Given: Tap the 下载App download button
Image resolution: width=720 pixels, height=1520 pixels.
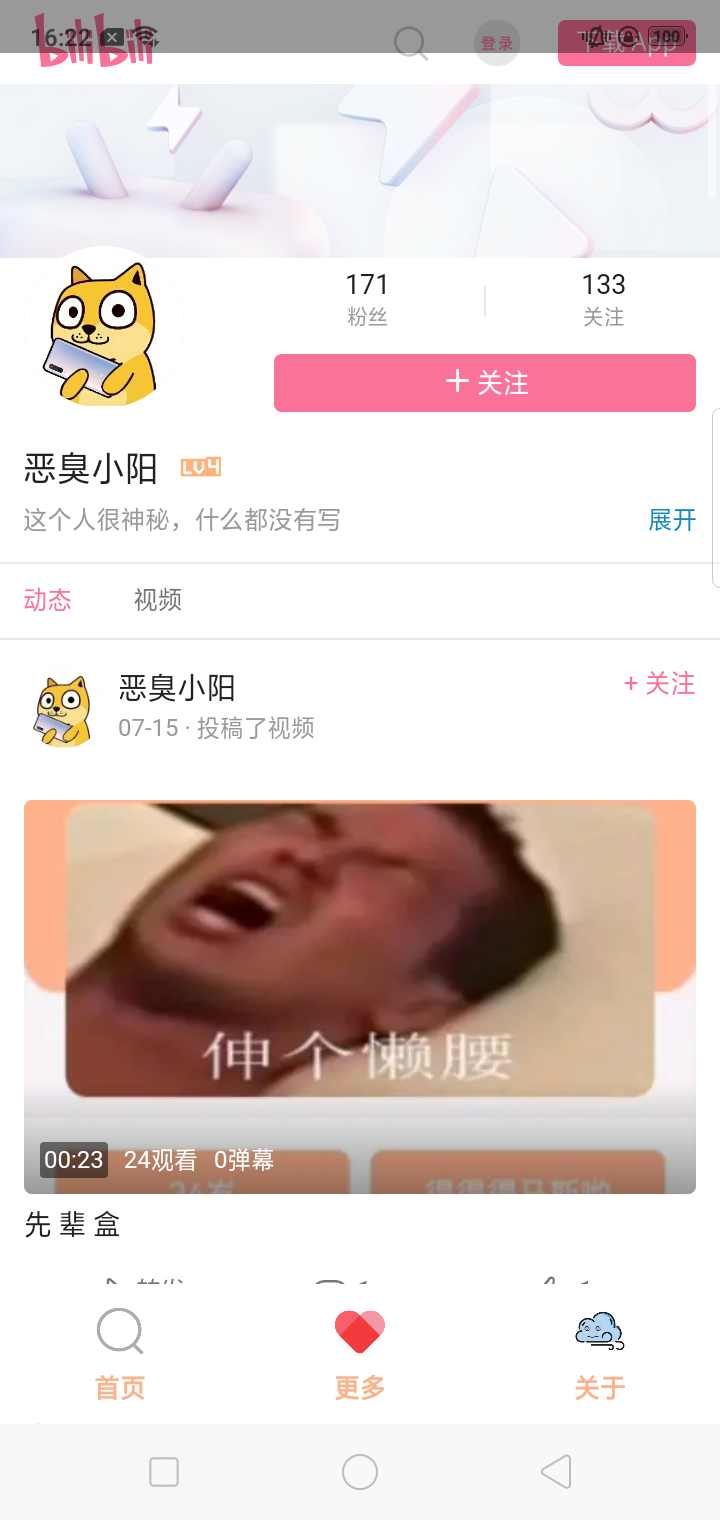Looking at the screenshot, I should 626,44.
